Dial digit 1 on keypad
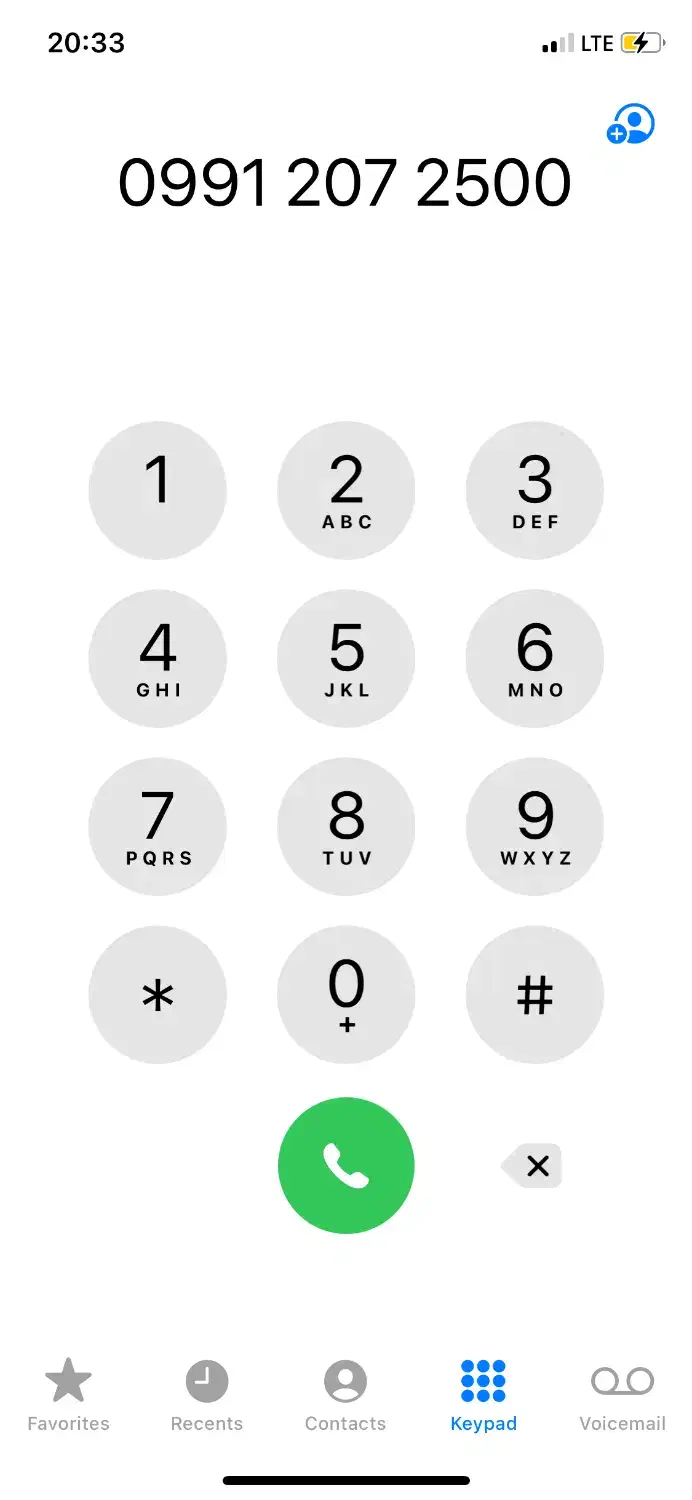The width and height of the screenshot is (692, 1500). coord(157,490)
